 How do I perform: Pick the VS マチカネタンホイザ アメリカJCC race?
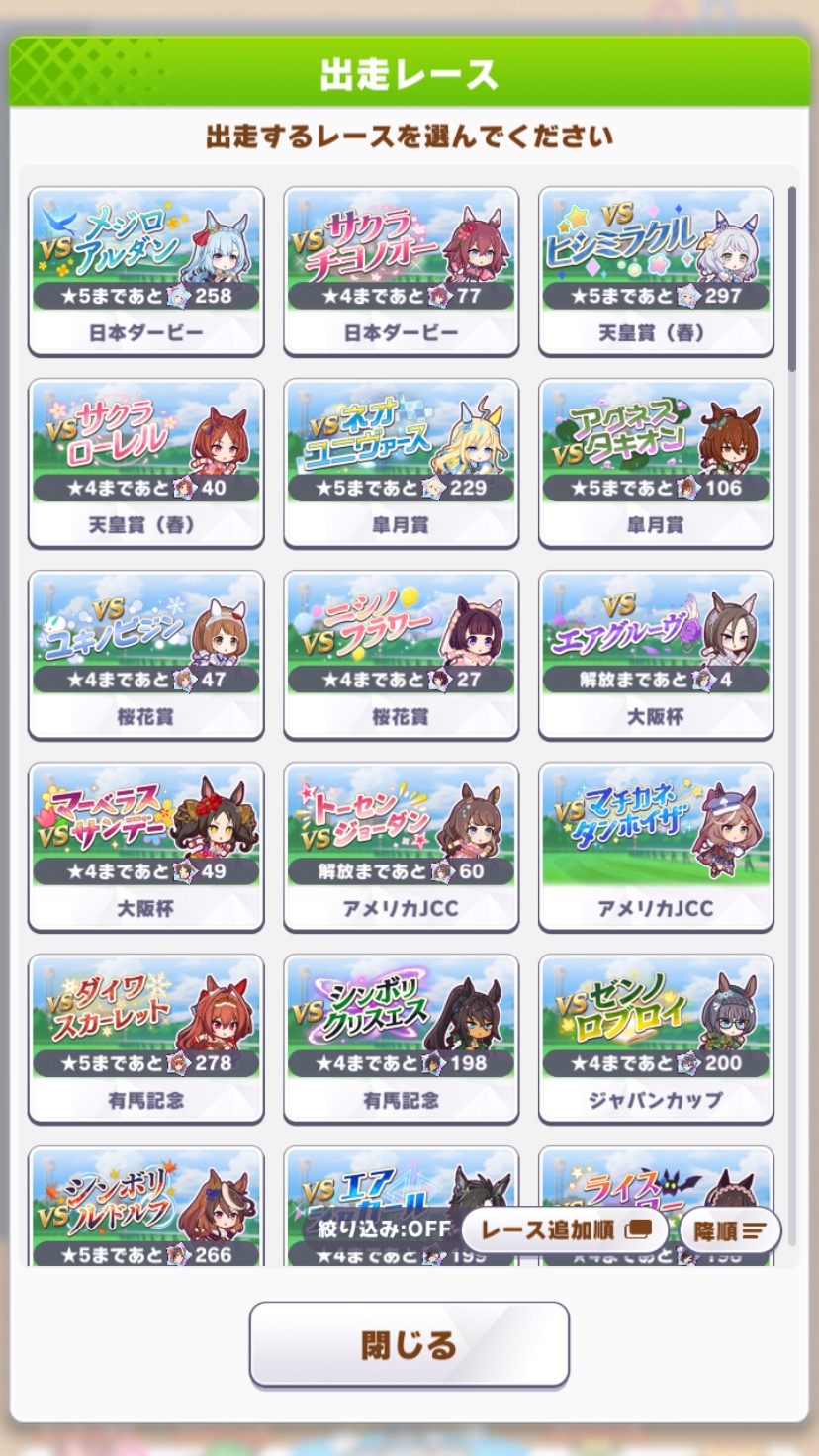click(x=656, y=846)
